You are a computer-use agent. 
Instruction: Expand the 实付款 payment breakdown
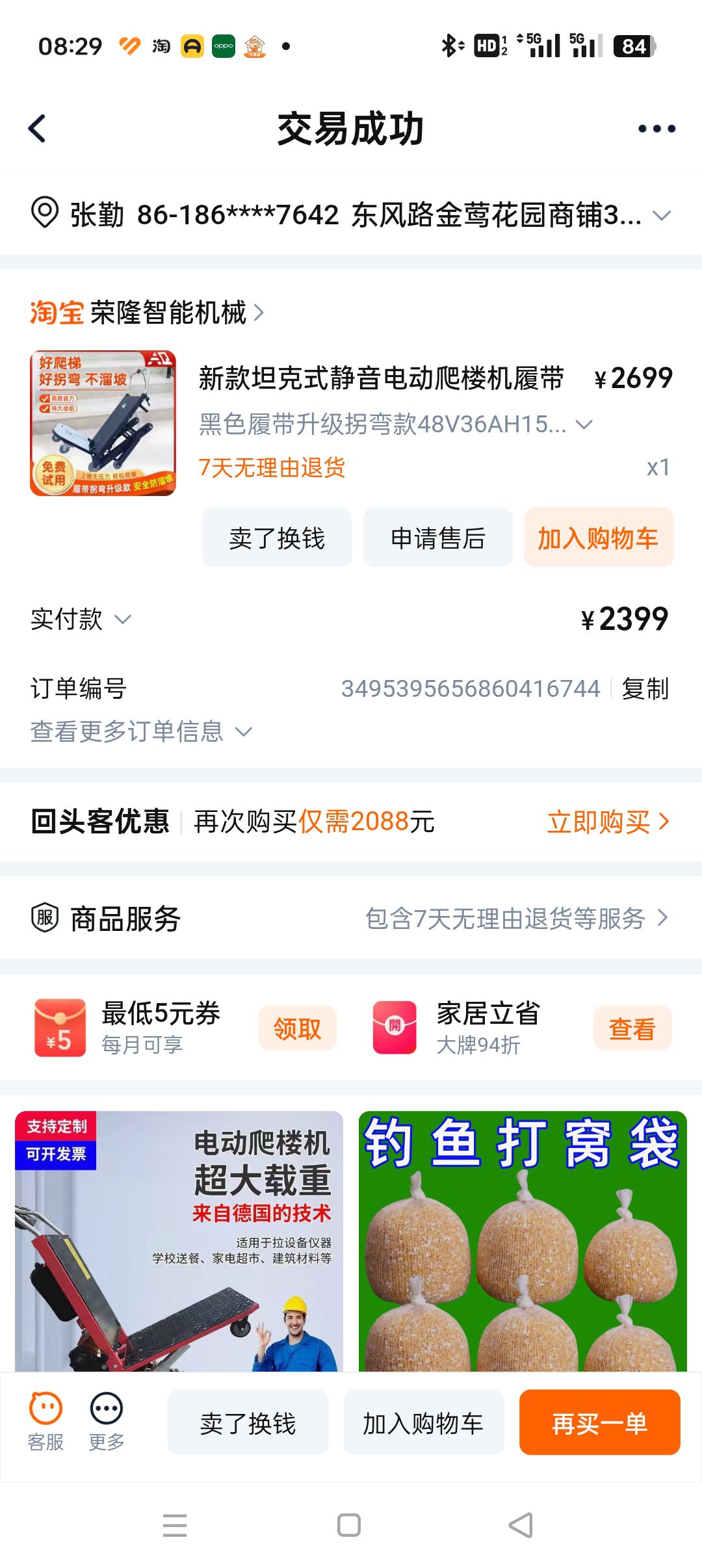[x=81, y=619]
